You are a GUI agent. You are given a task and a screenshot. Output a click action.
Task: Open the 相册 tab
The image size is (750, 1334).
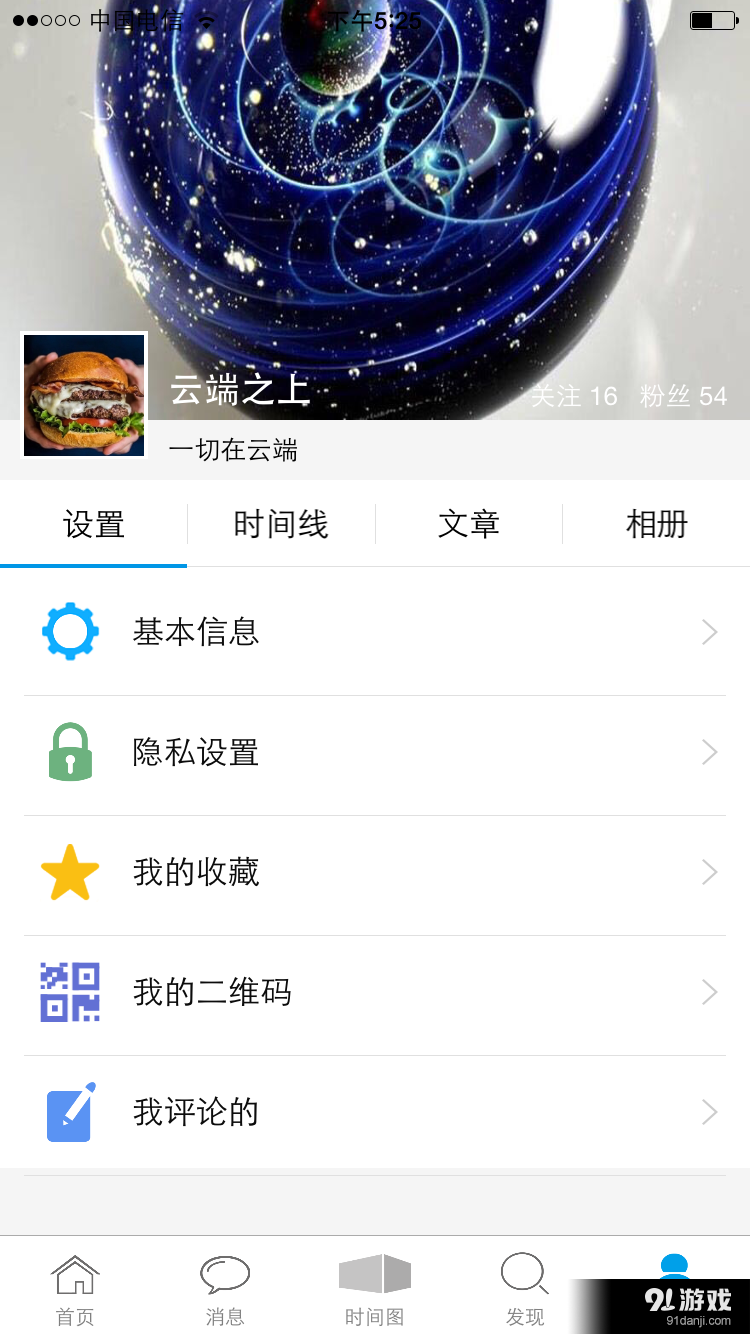656,524
